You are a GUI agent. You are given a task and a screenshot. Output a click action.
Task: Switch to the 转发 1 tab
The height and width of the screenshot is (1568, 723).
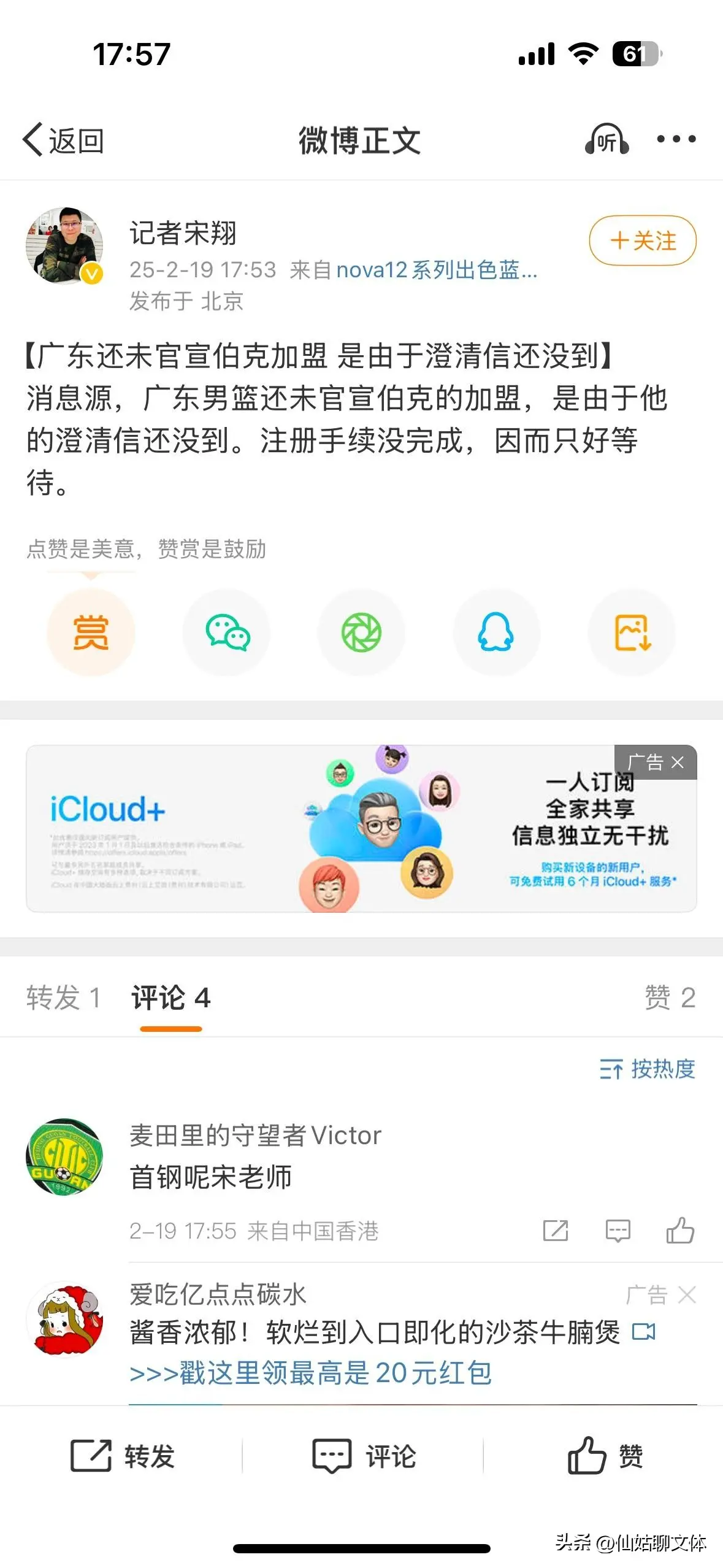click(63, 998)
